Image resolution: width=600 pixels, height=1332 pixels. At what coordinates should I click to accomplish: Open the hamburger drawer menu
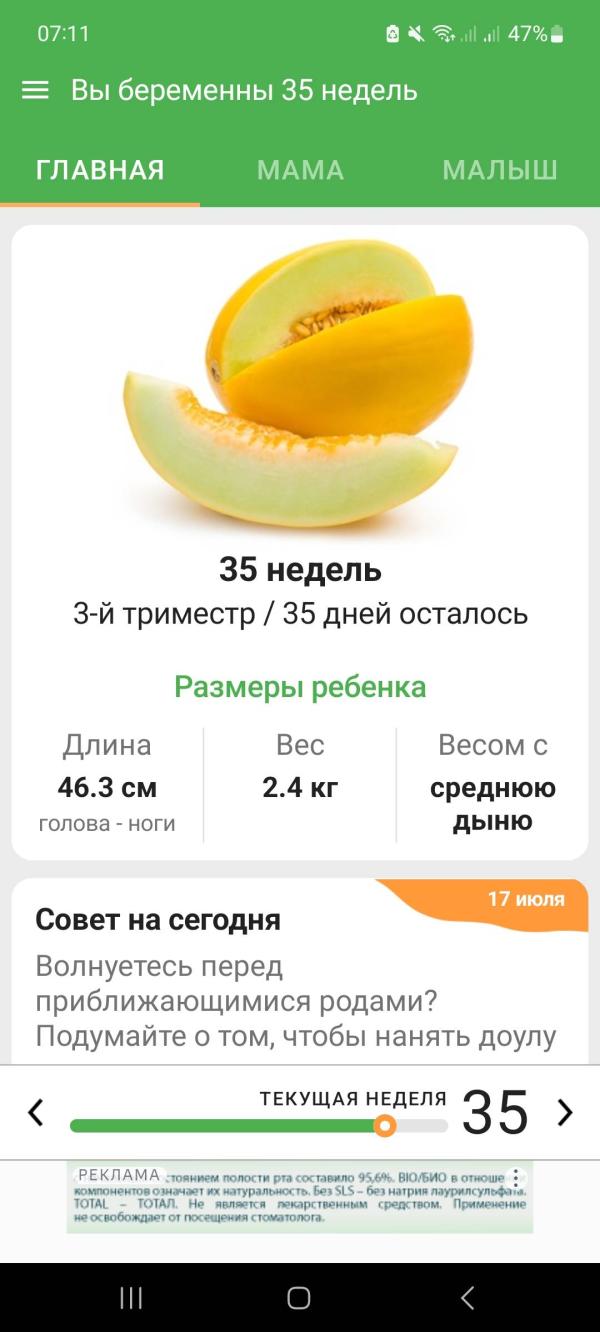pos(35,91)
